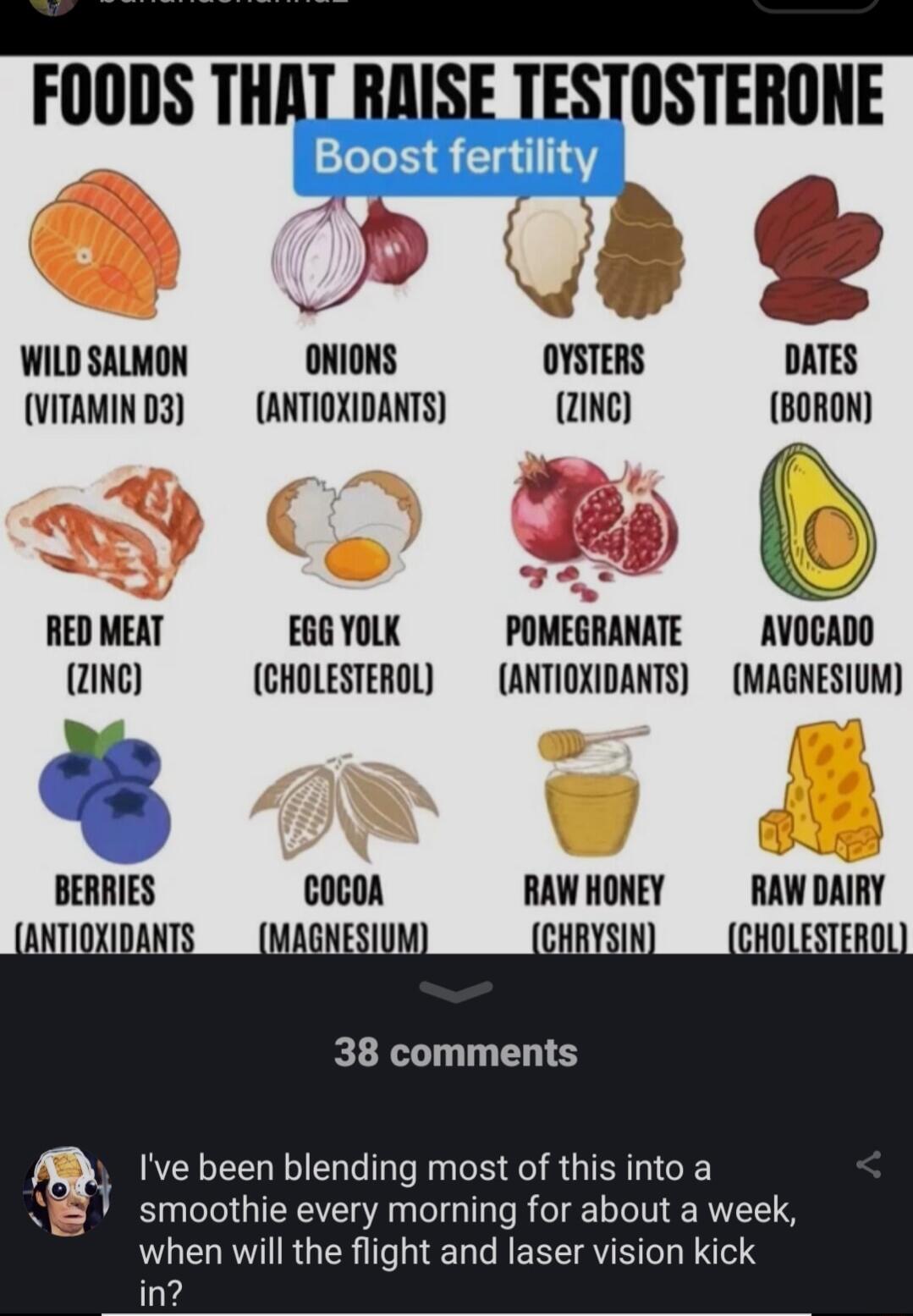Open the 38 comments section

pyautogui.click(x=456, y=1053)
